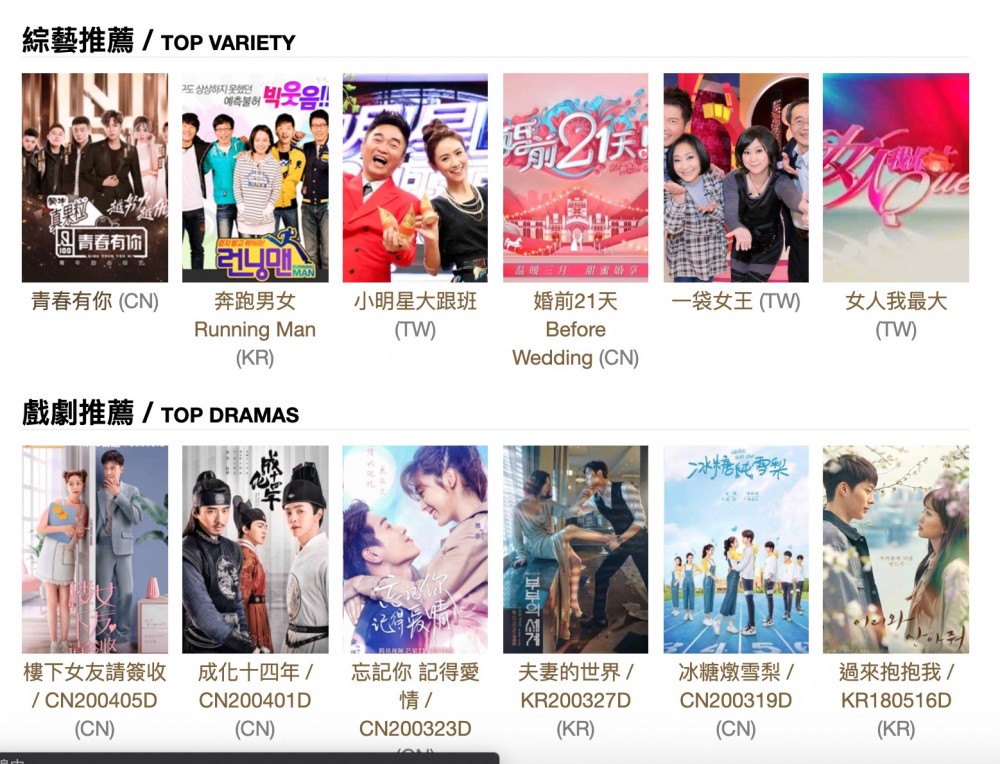Open the 夫妻的世界 / KR200327D title link
This screenshot has height=764, width=1000.
pyautogui.click(x=575, y=686)
